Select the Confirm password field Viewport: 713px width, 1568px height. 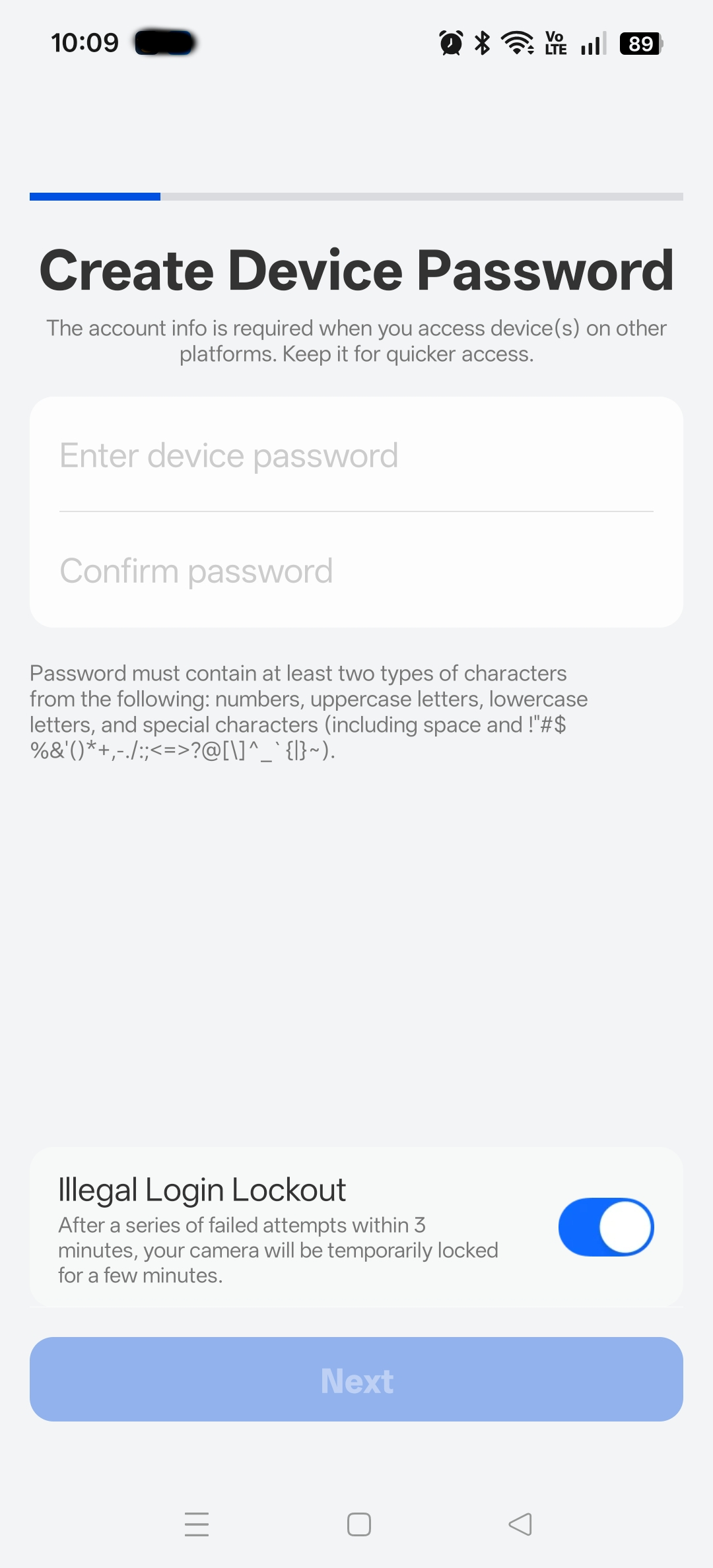point(356,571)
